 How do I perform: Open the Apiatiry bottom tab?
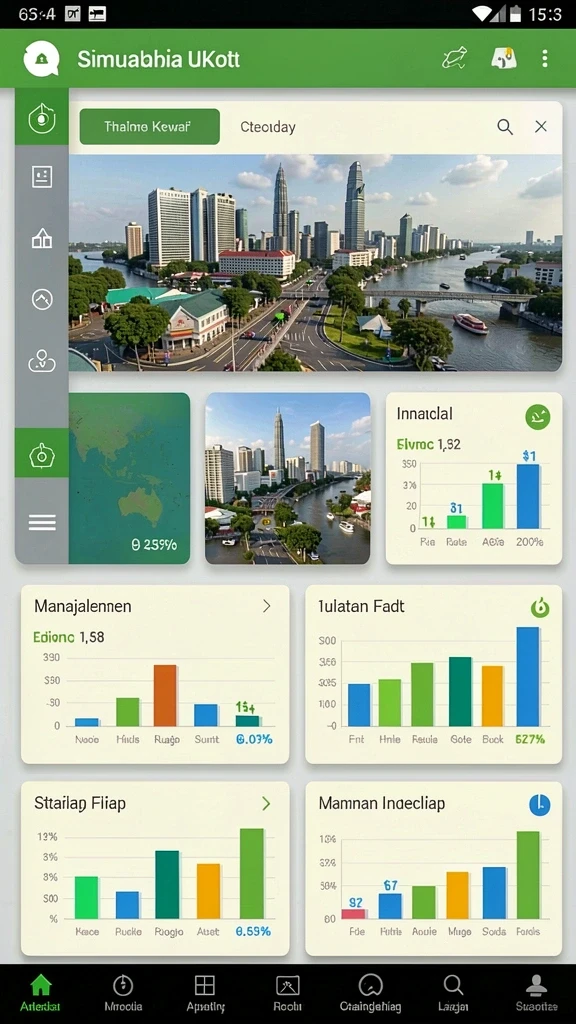point(205,993)
